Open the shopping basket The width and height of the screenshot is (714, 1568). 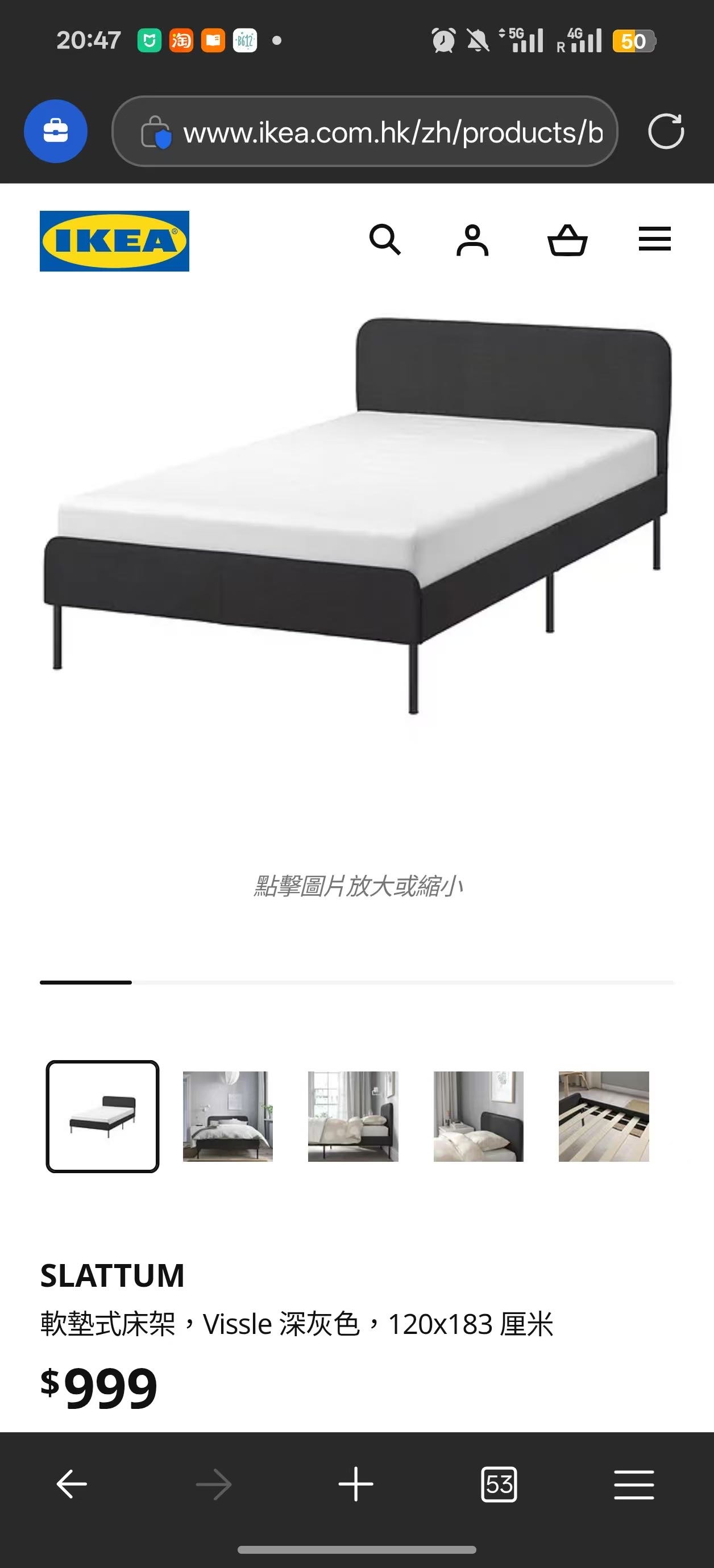(567, 240)
